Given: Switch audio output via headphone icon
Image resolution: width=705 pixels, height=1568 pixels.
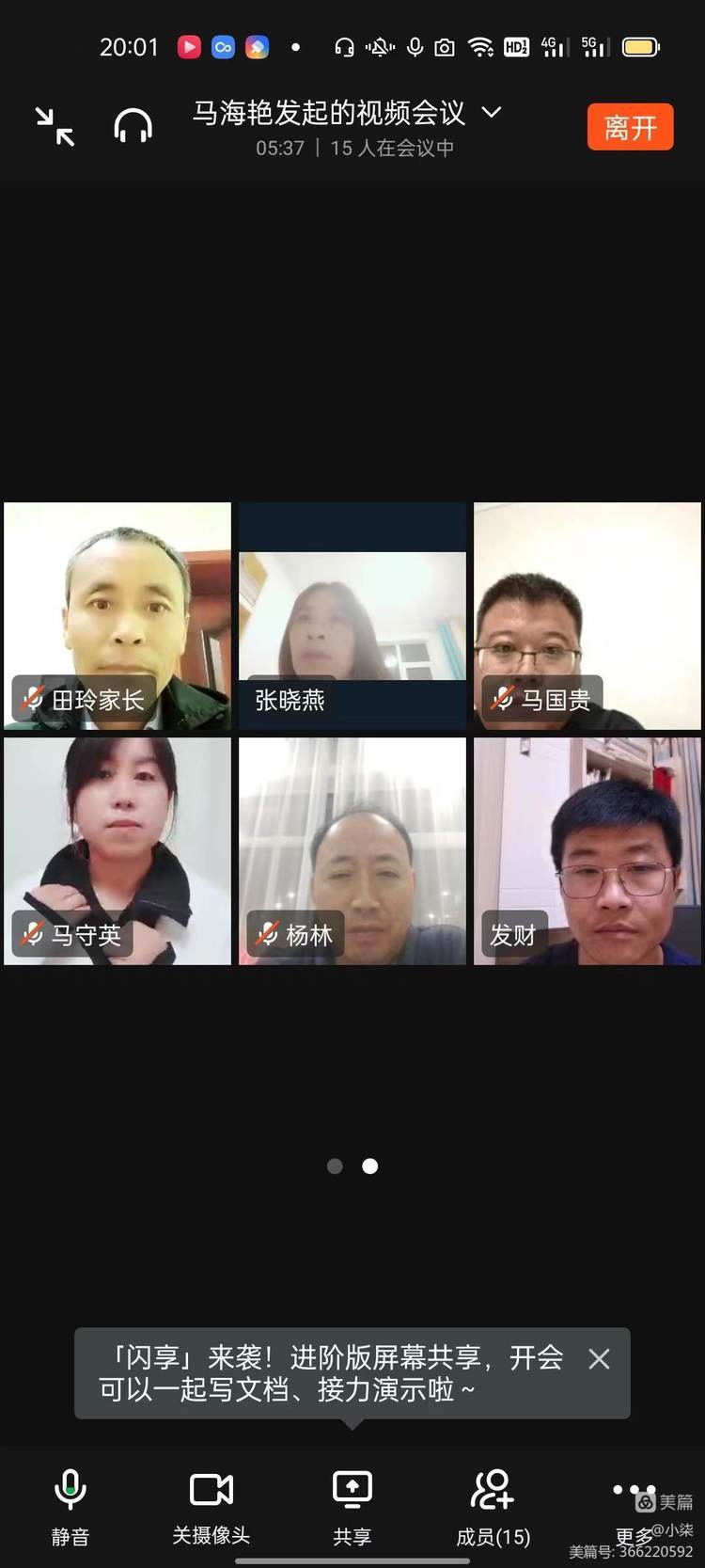Looking at the screenshot, I should coord(133,126).
